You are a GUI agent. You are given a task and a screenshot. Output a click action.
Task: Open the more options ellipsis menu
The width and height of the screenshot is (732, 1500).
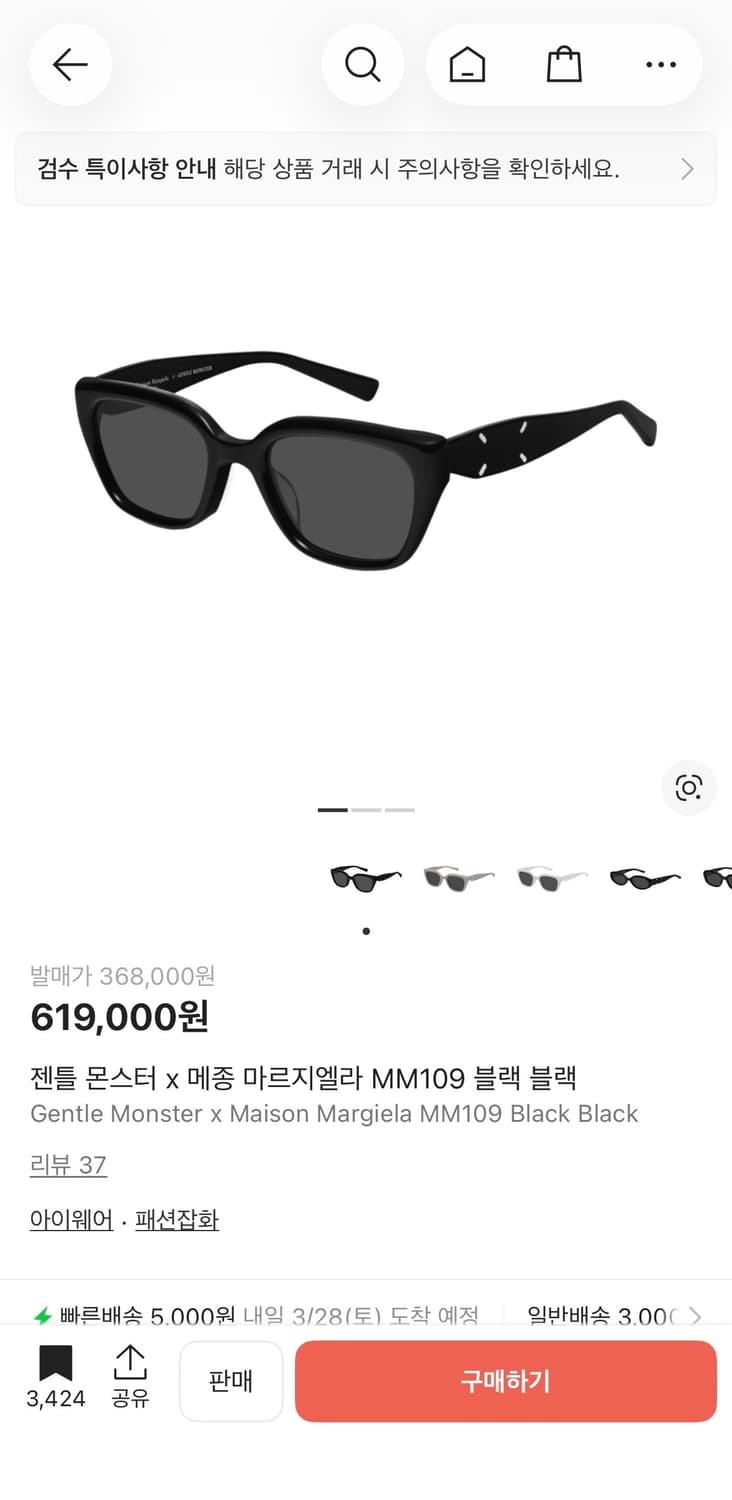point(661,64)
